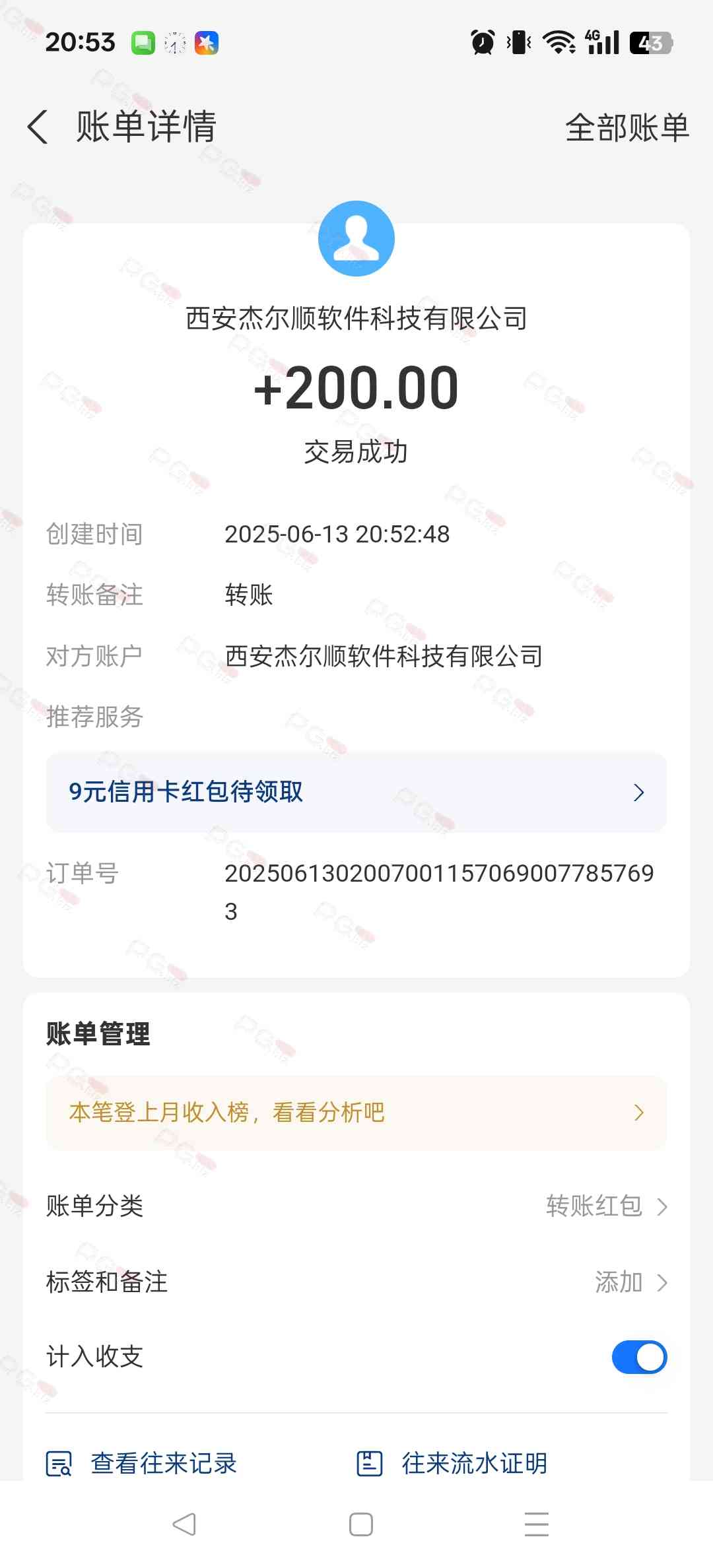Toggle the 计入收支 switch off
The image size is (713, 1568).
638,1357
